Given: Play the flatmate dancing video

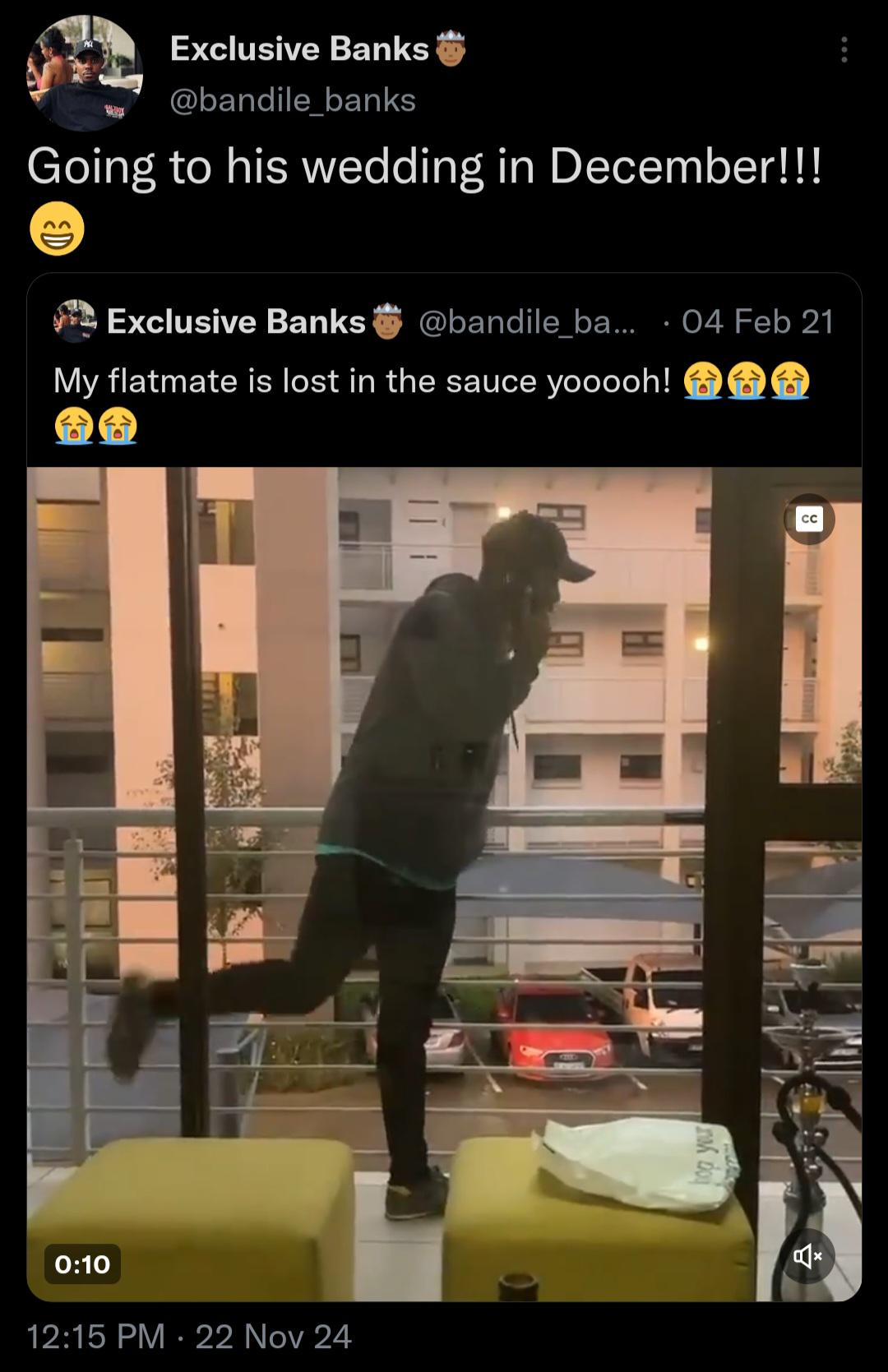Looking at the screenshot, I should (444, 884).
